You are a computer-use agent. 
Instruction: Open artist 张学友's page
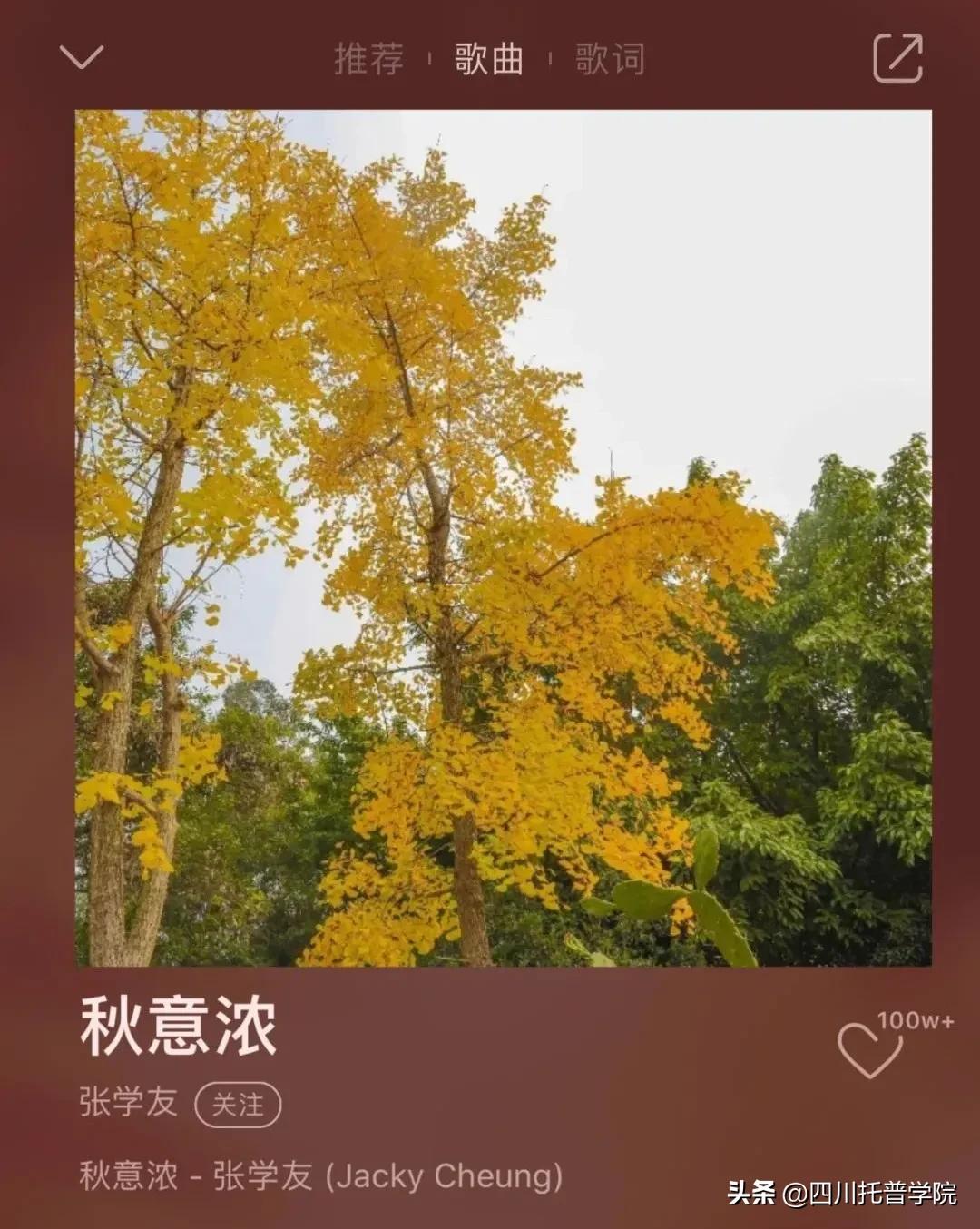[128, 1103]
